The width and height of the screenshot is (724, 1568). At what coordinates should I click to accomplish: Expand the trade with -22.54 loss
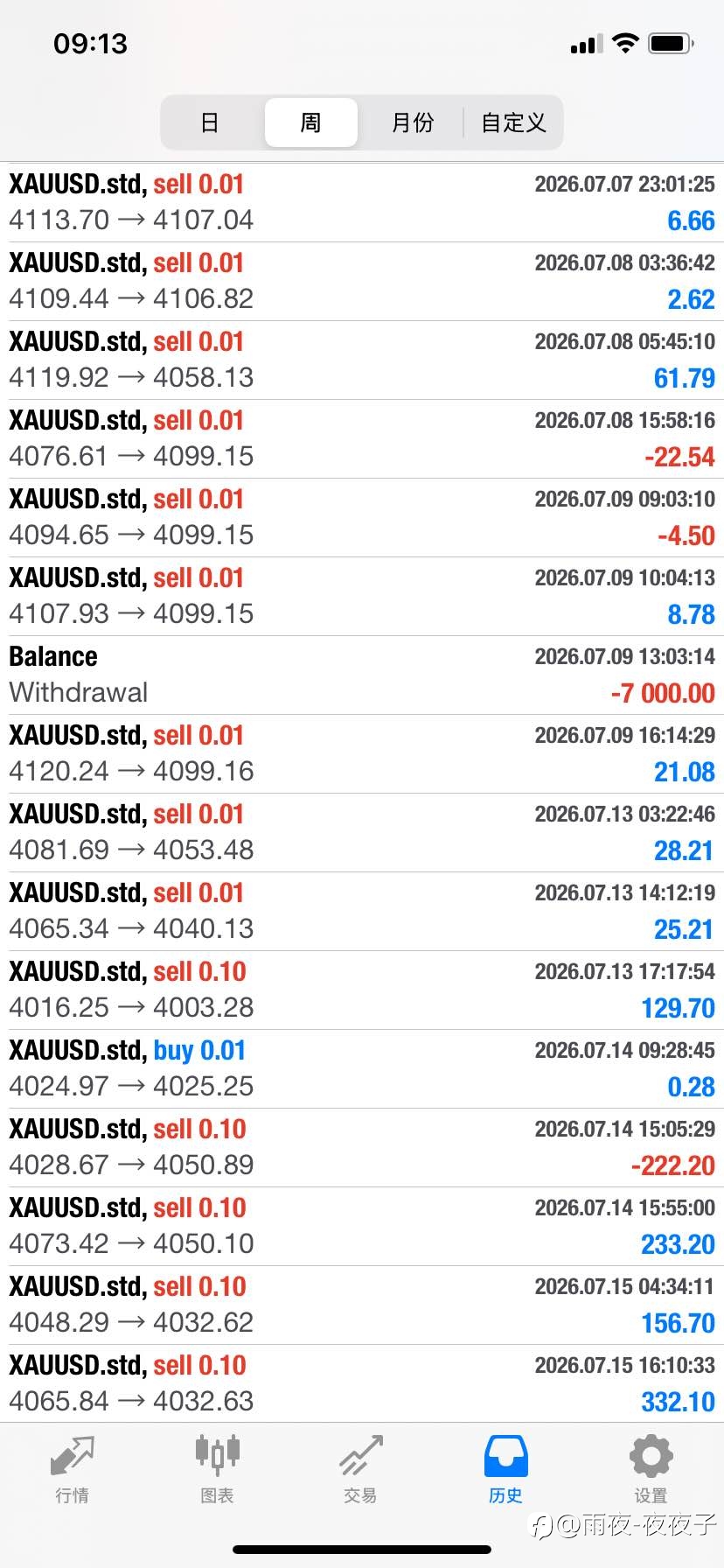[x=362, y=439]
